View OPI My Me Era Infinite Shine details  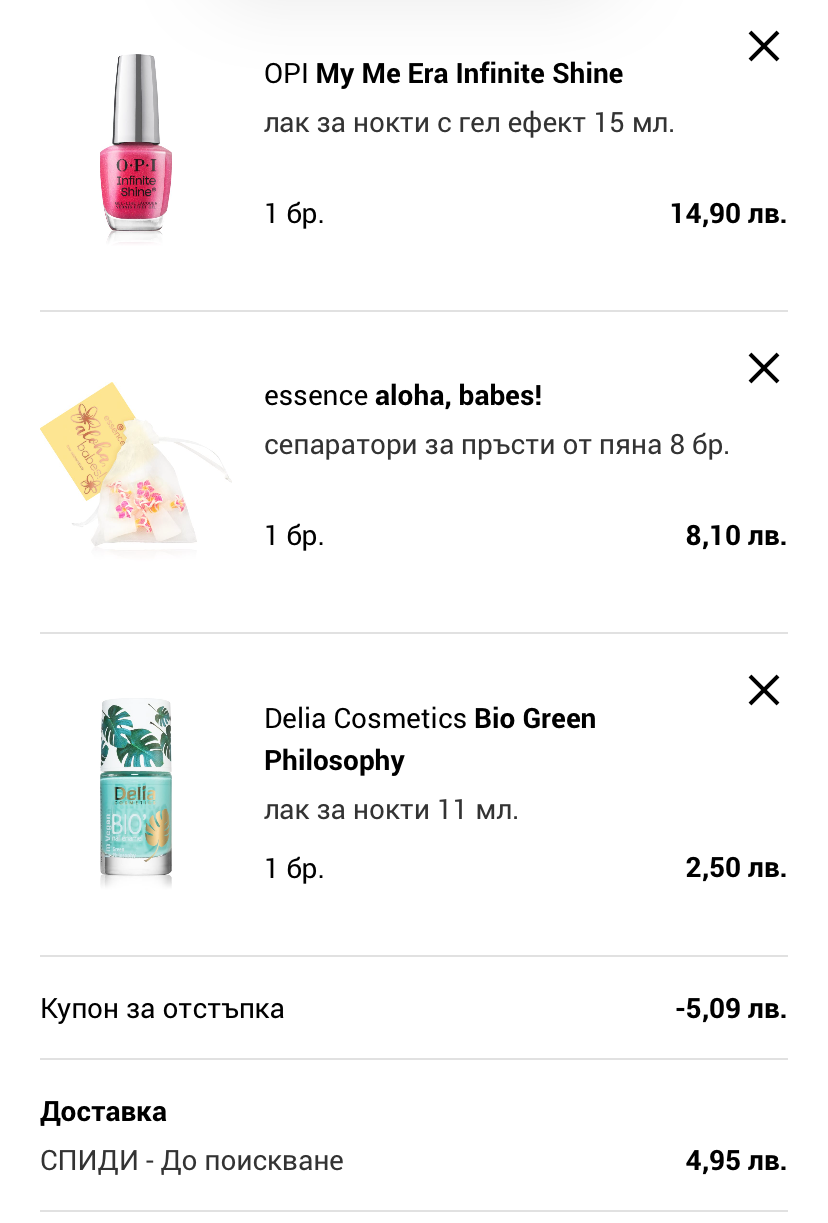443,74
